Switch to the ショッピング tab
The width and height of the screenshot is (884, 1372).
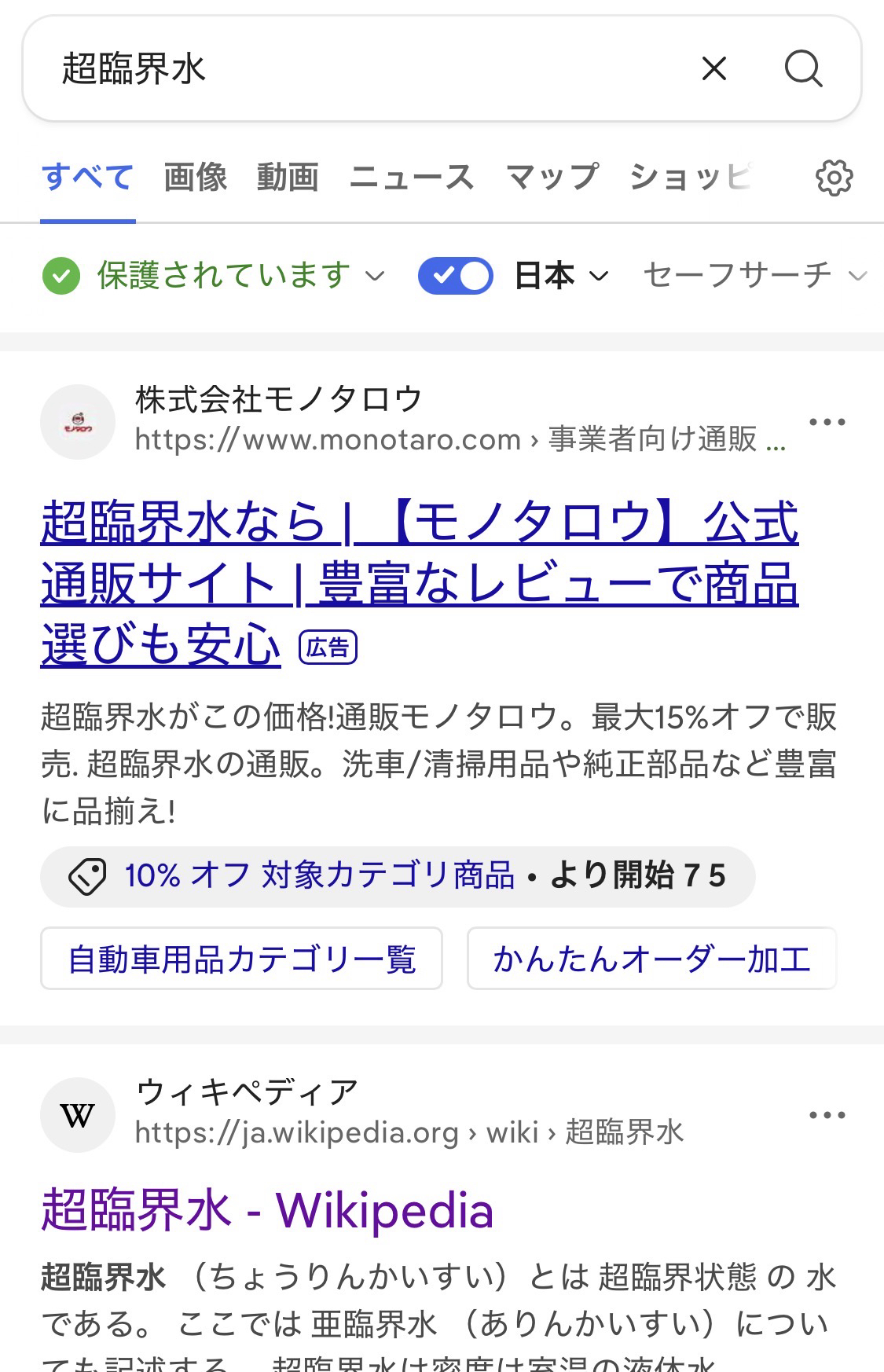pos(690,177)
